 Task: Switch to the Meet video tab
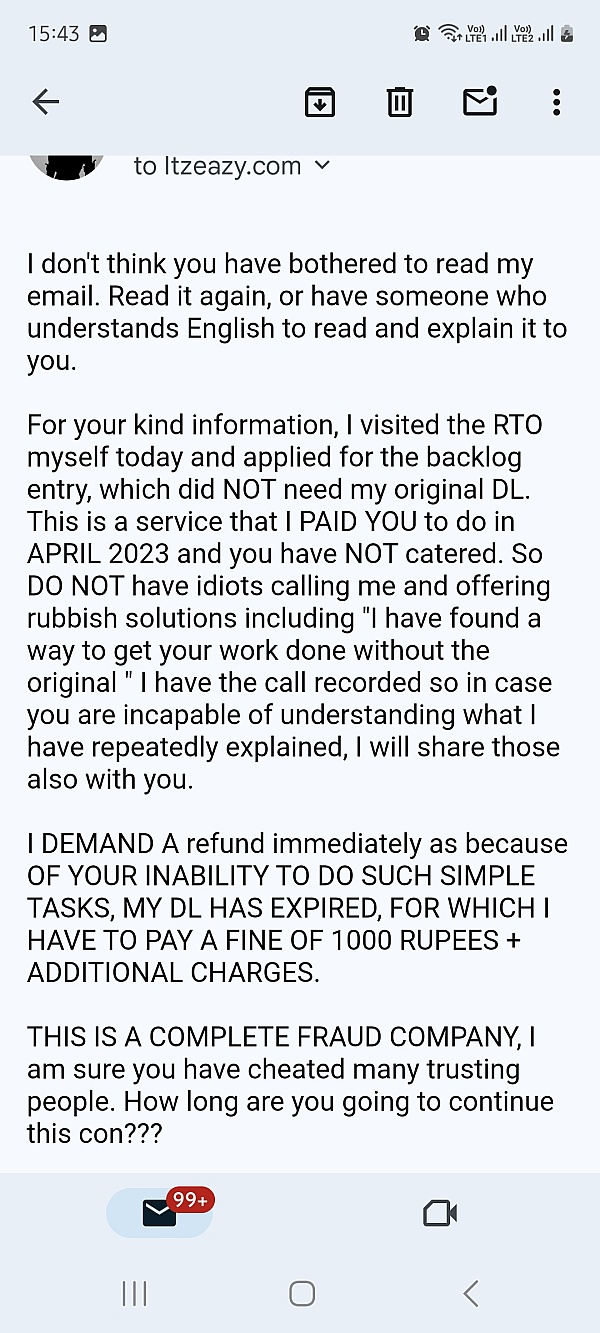pos(440,1213)
